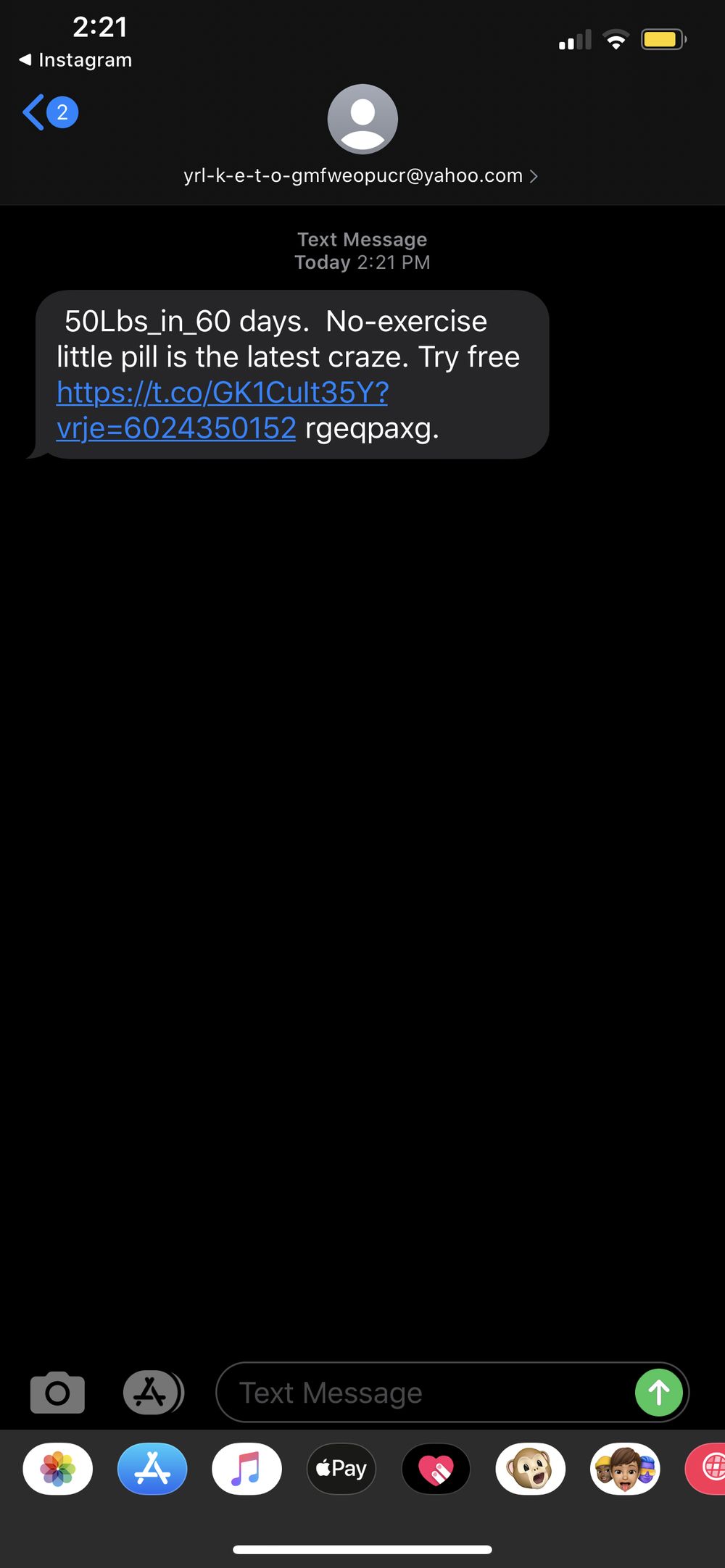Open the Music app in the app strip

(246, 1469)
